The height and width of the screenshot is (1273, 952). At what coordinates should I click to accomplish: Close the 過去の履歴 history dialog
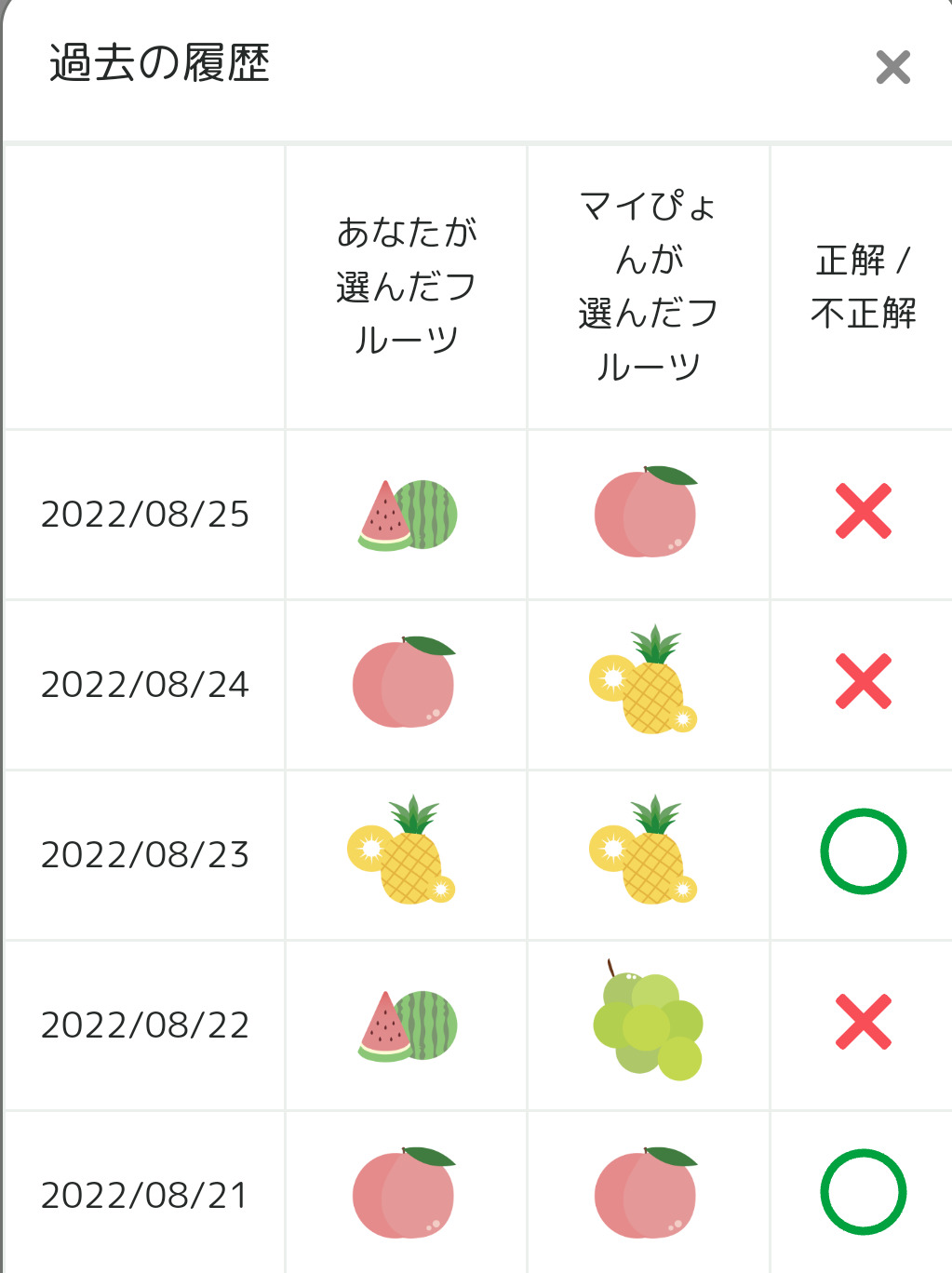(x=893, y=67)
